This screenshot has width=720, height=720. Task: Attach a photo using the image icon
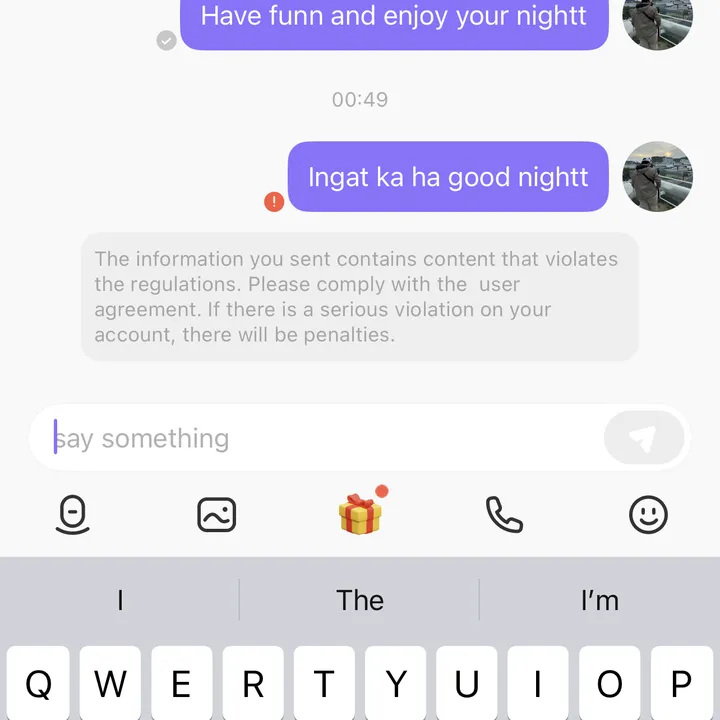pos(216,515)
